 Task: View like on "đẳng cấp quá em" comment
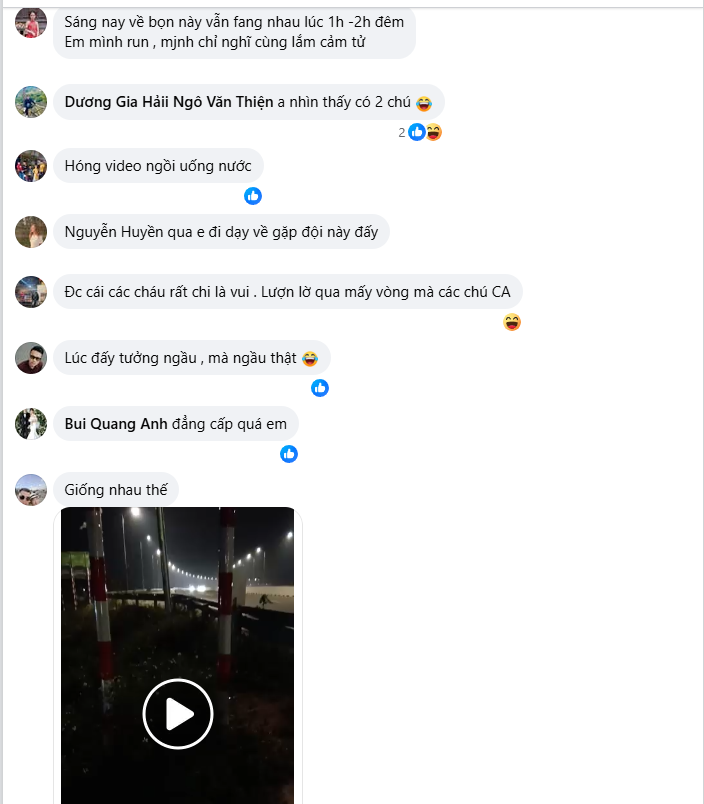[289, 454]
